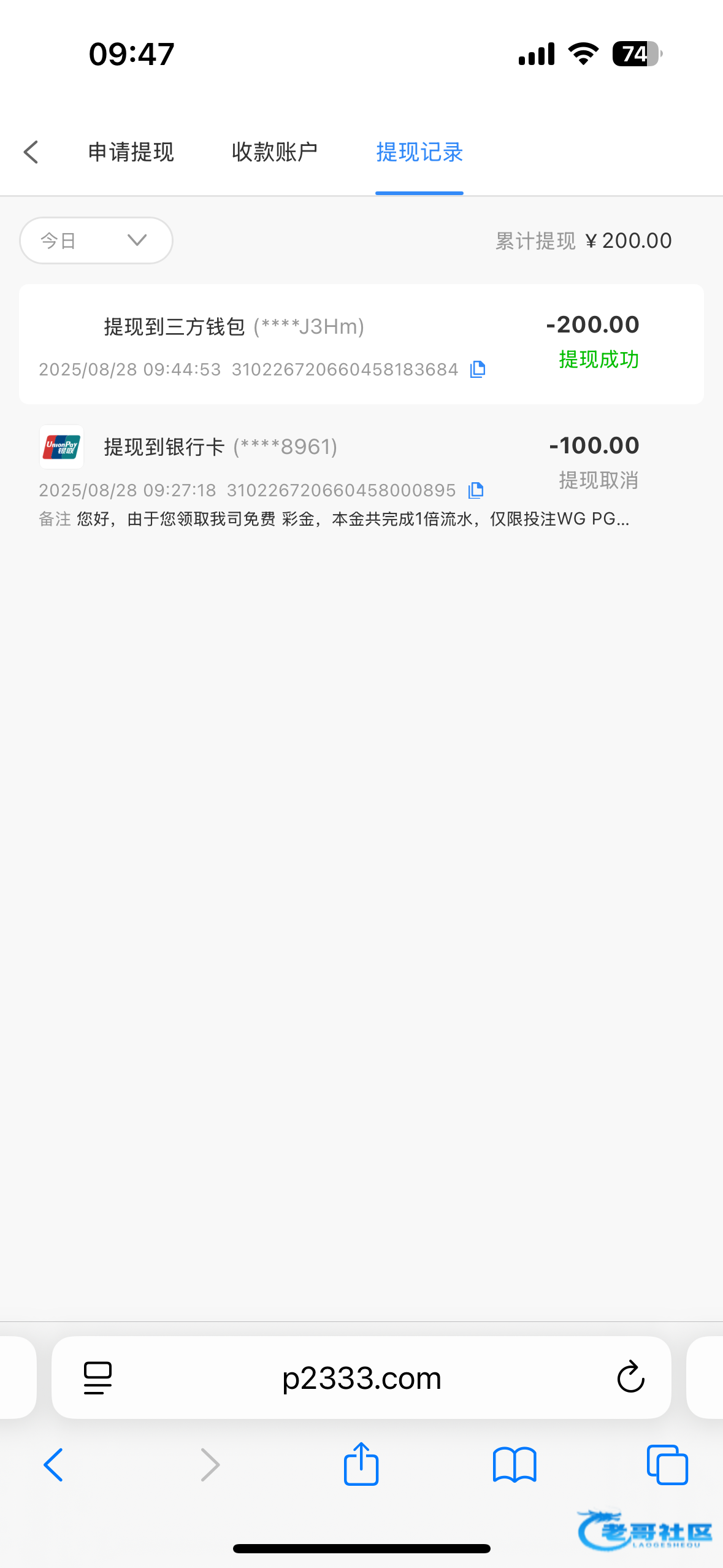This screenshot has height=1568, width=723.
Task: Open the -200.00 wallet withdrawal record
Action: pos(361,344)
